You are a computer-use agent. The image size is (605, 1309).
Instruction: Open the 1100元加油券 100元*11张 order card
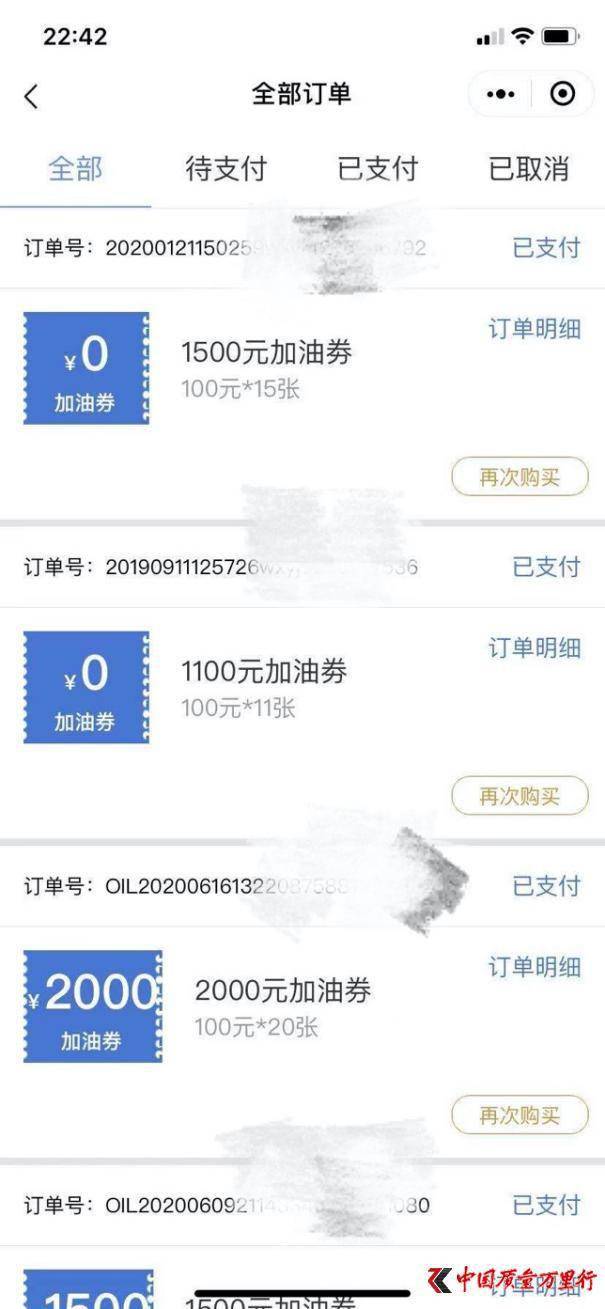click(x=263, y=687)
